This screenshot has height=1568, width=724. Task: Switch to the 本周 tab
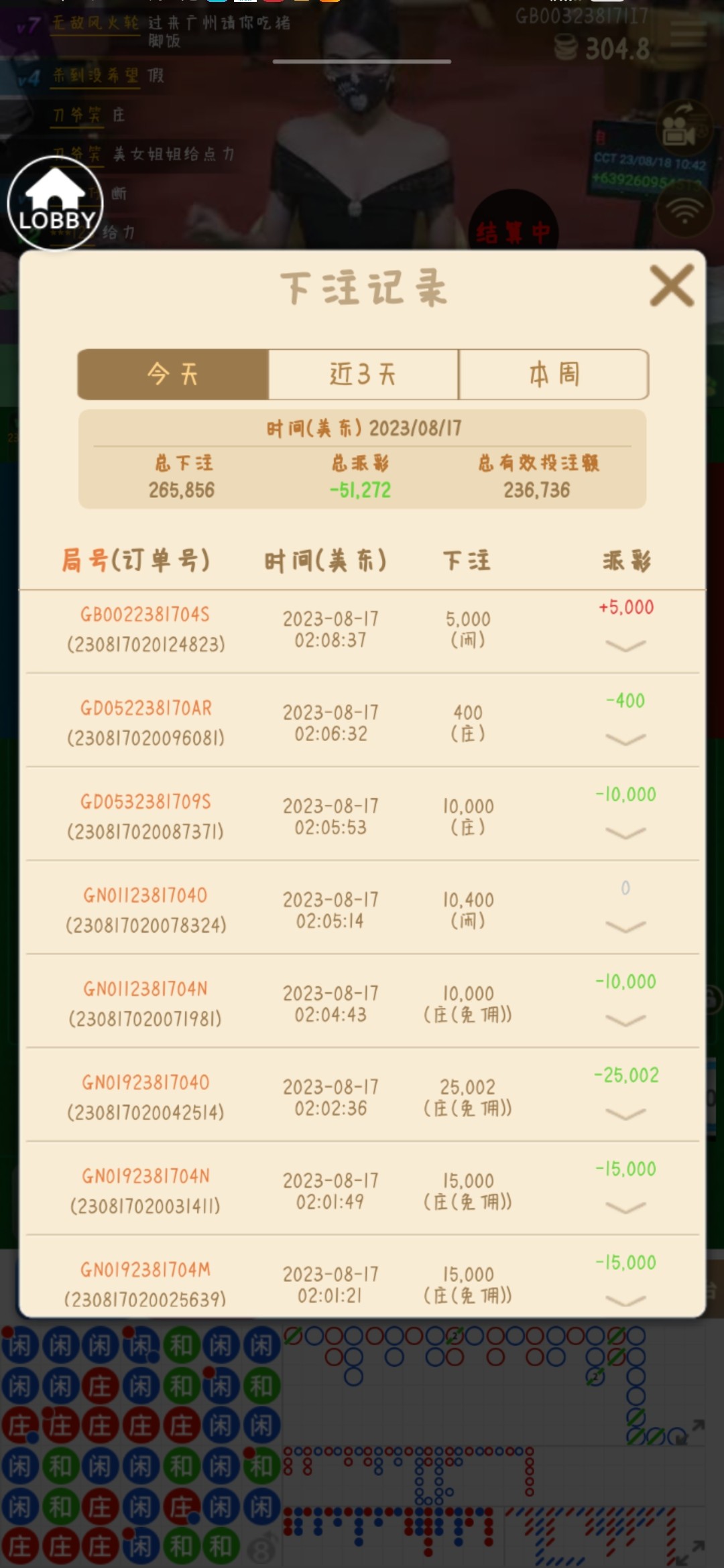click(x=554, y=374)
